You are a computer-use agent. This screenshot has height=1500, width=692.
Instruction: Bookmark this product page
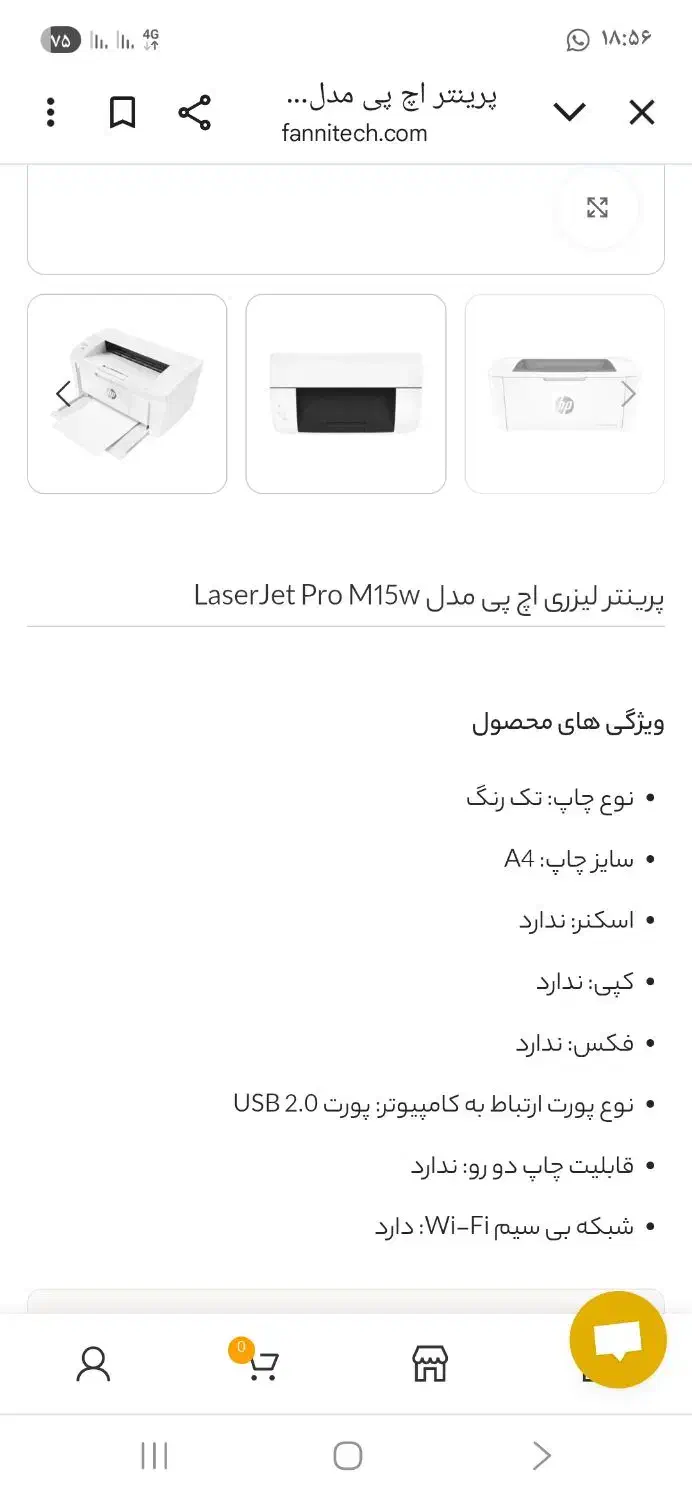click(122, 113)
